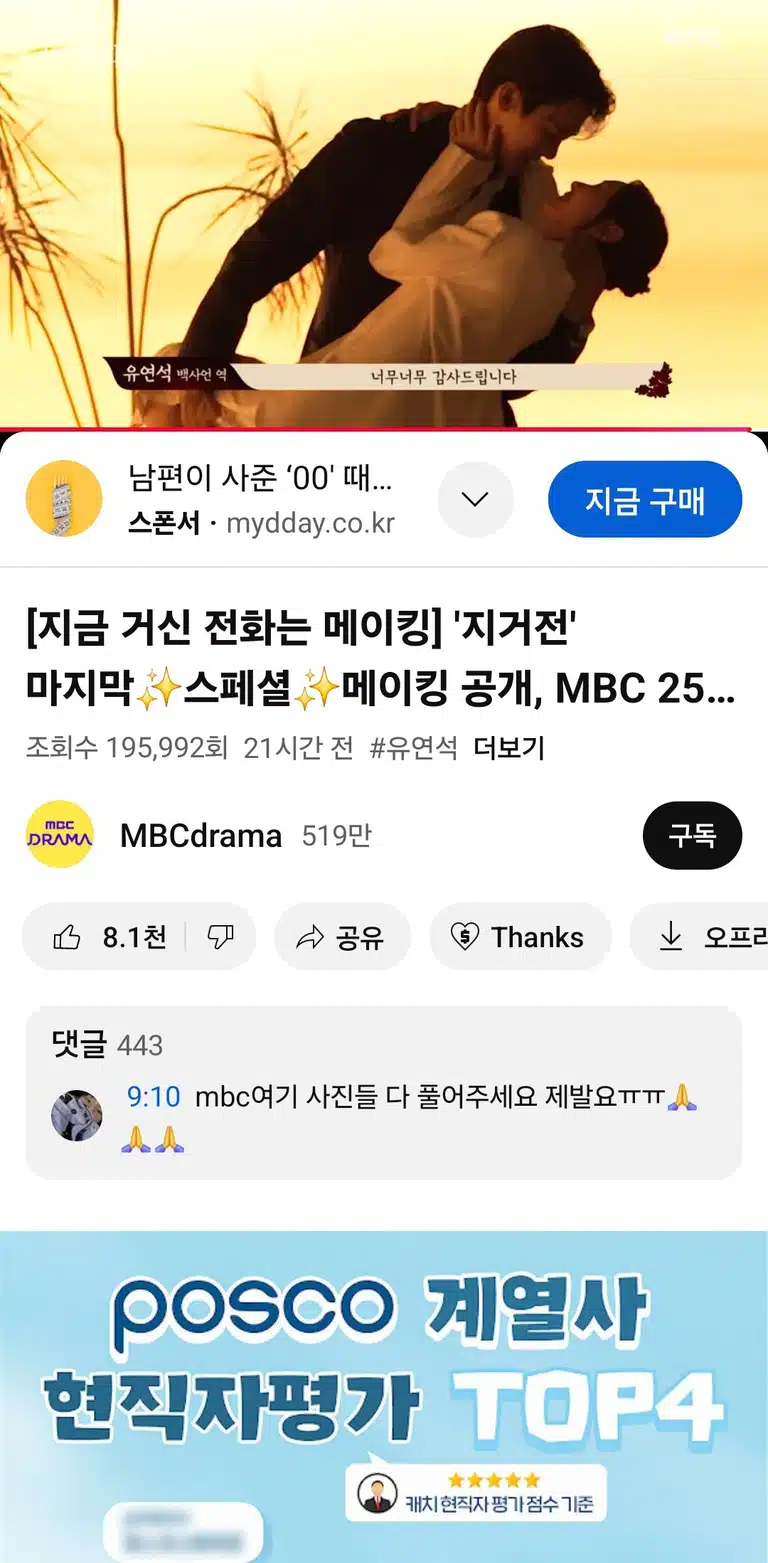Tap the 지금 구매 sponsor button

[x=645, y=499]
